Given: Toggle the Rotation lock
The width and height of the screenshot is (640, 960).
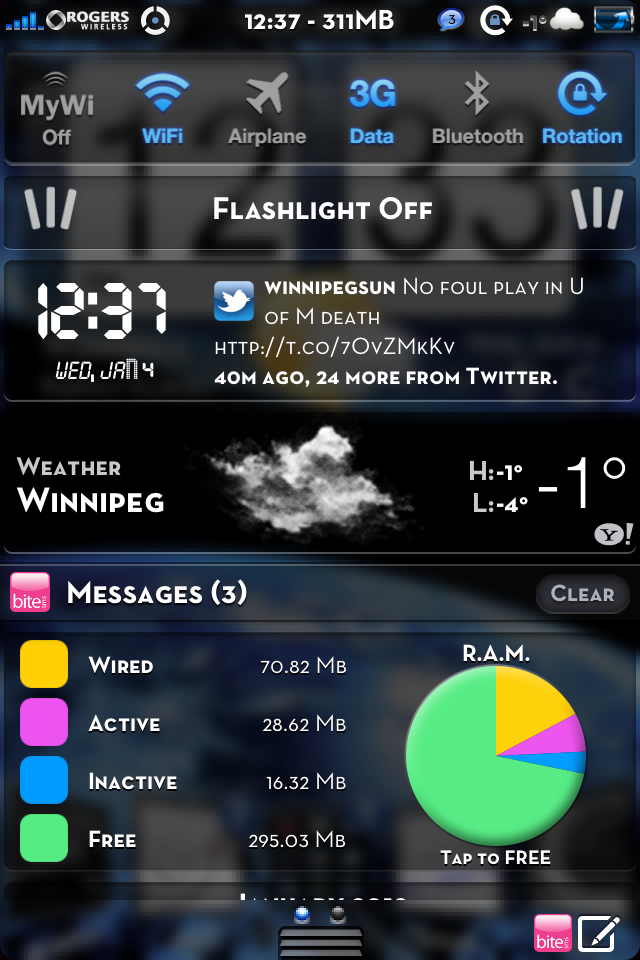Looking at the screenshot, I should point(582,109).
